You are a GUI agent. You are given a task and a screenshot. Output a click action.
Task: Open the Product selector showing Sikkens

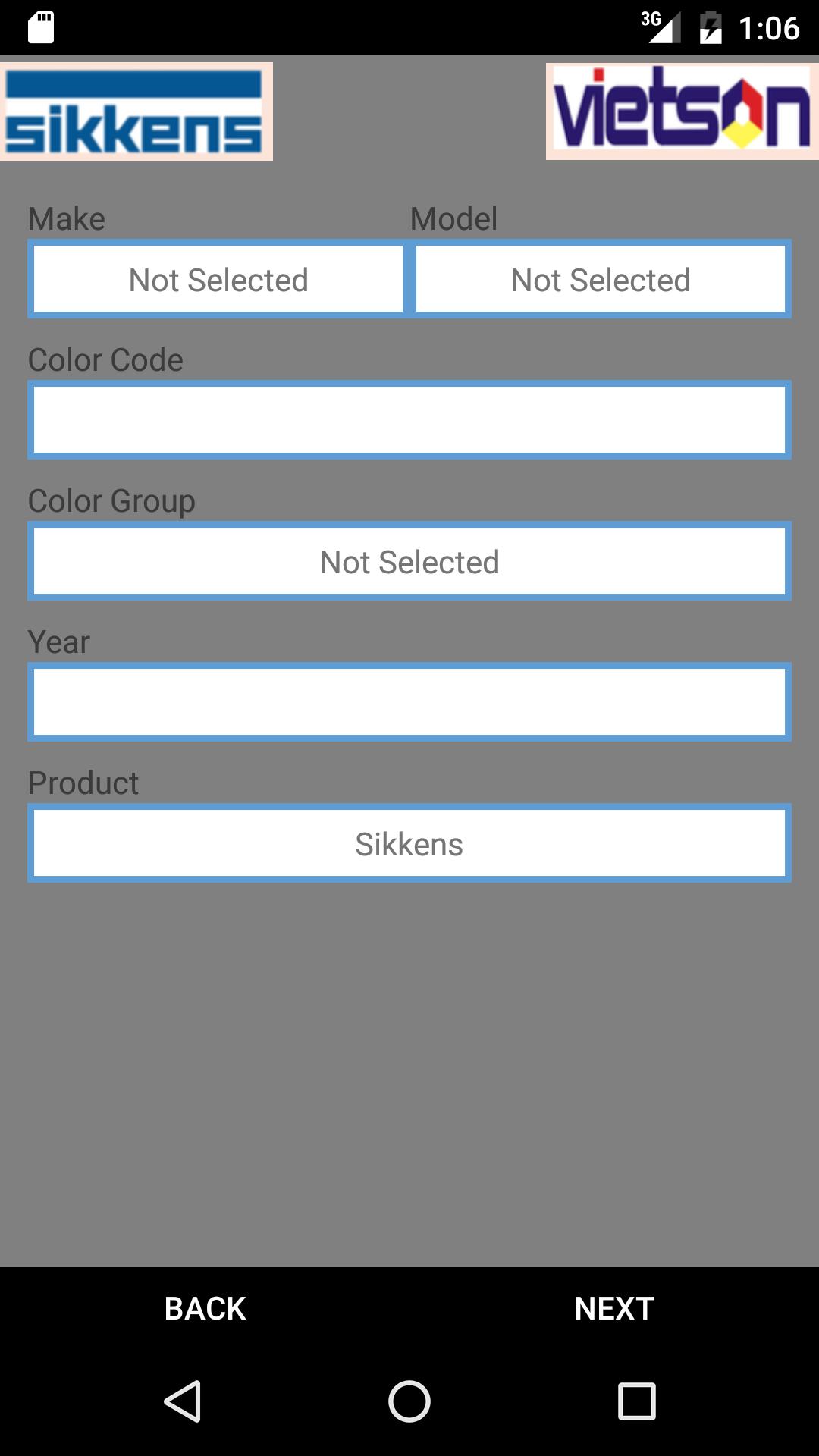tap(409, 843)
